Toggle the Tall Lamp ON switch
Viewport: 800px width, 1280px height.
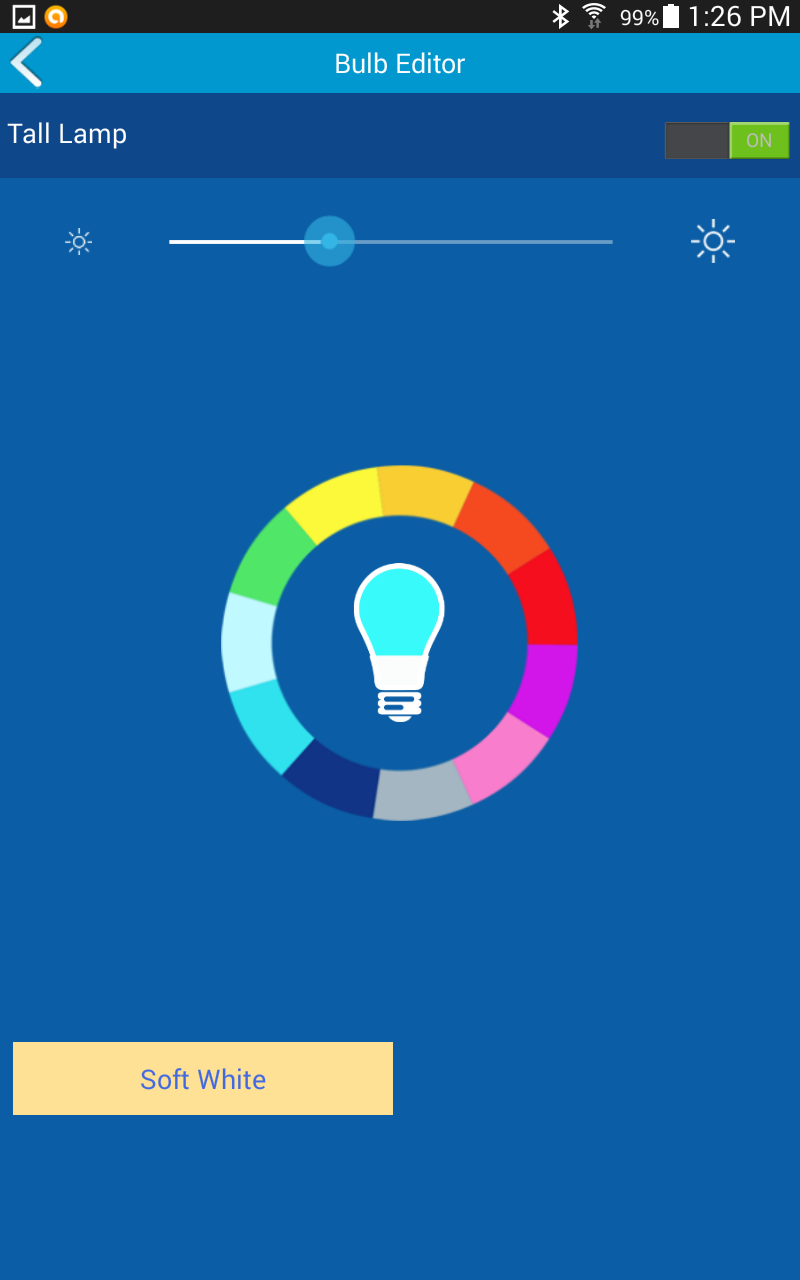coord(727,141)
